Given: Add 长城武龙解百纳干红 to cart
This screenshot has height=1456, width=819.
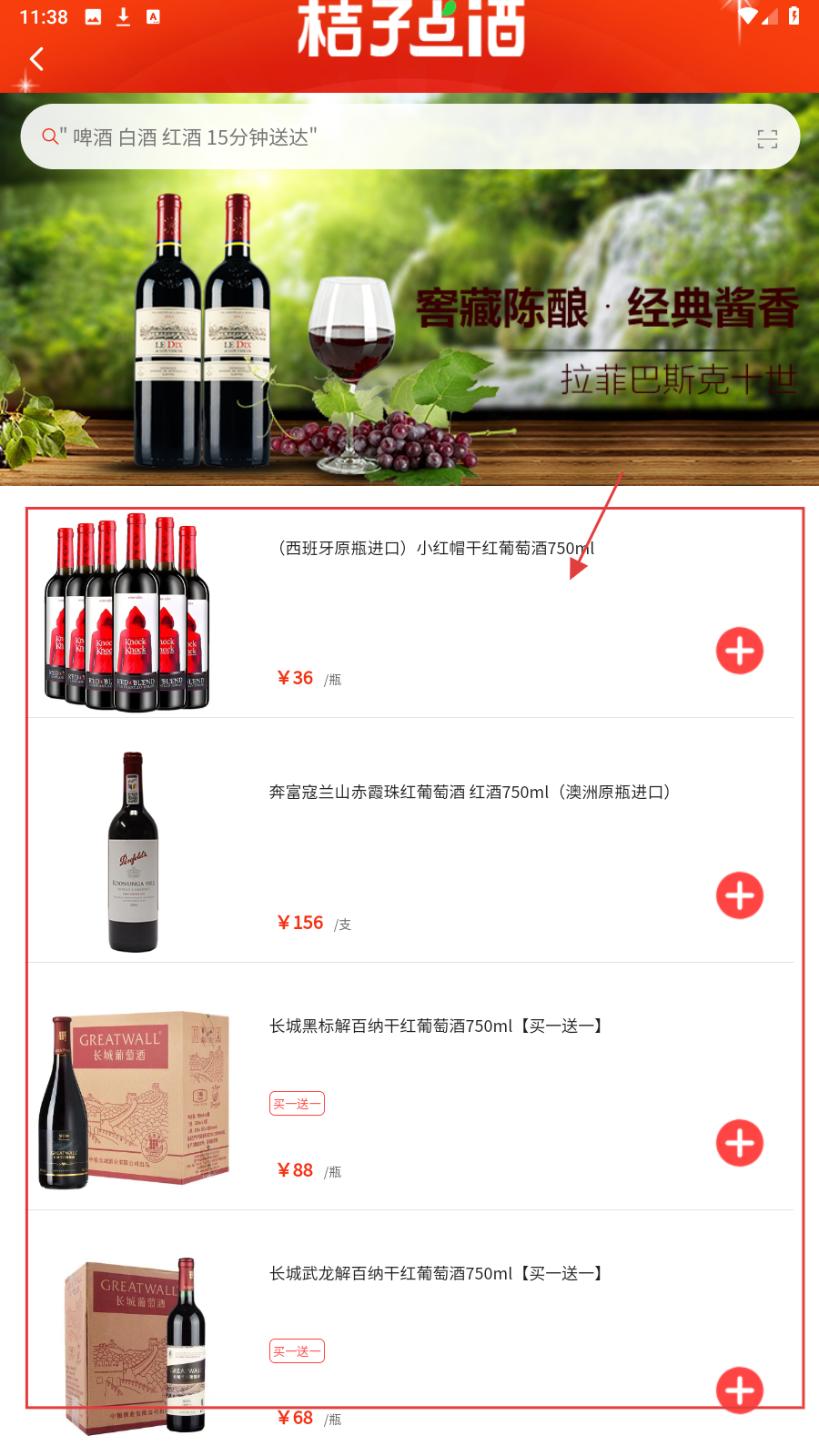Looking at the screenshot, I should tap(739, 1390).
